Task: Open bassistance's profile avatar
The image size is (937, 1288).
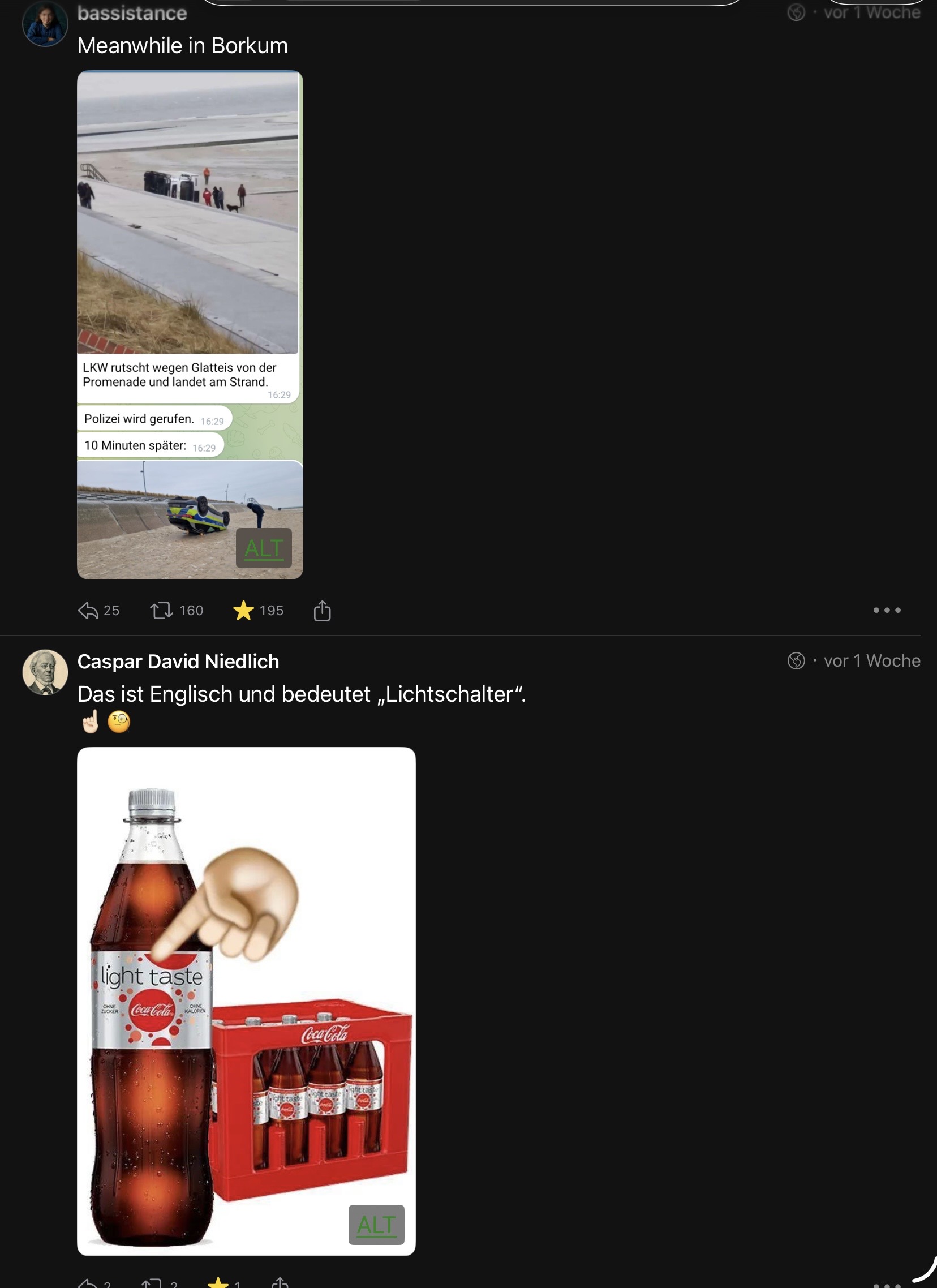Action: tap(45, 24)
